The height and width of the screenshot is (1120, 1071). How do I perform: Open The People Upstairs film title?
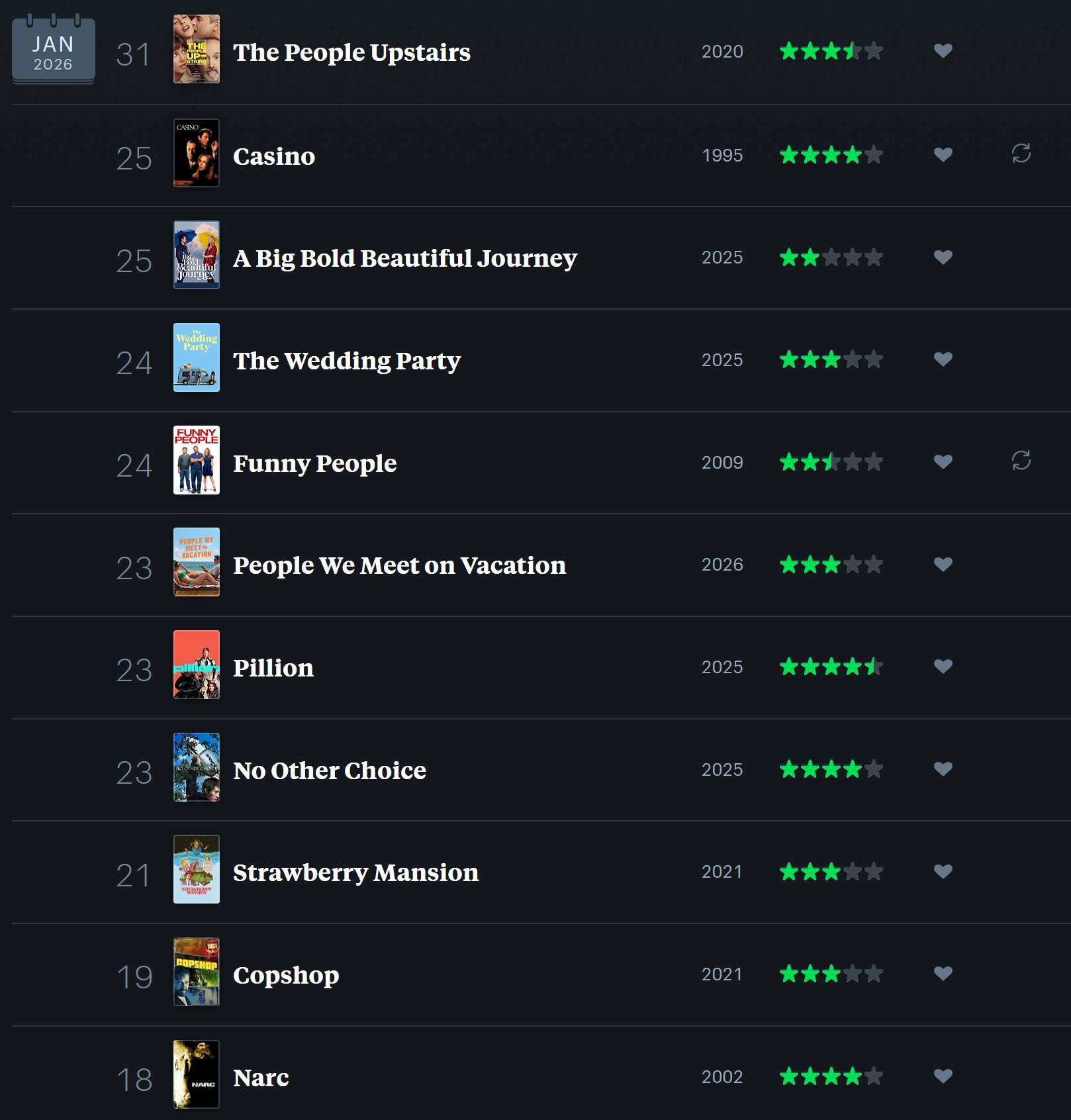[351, 52]
